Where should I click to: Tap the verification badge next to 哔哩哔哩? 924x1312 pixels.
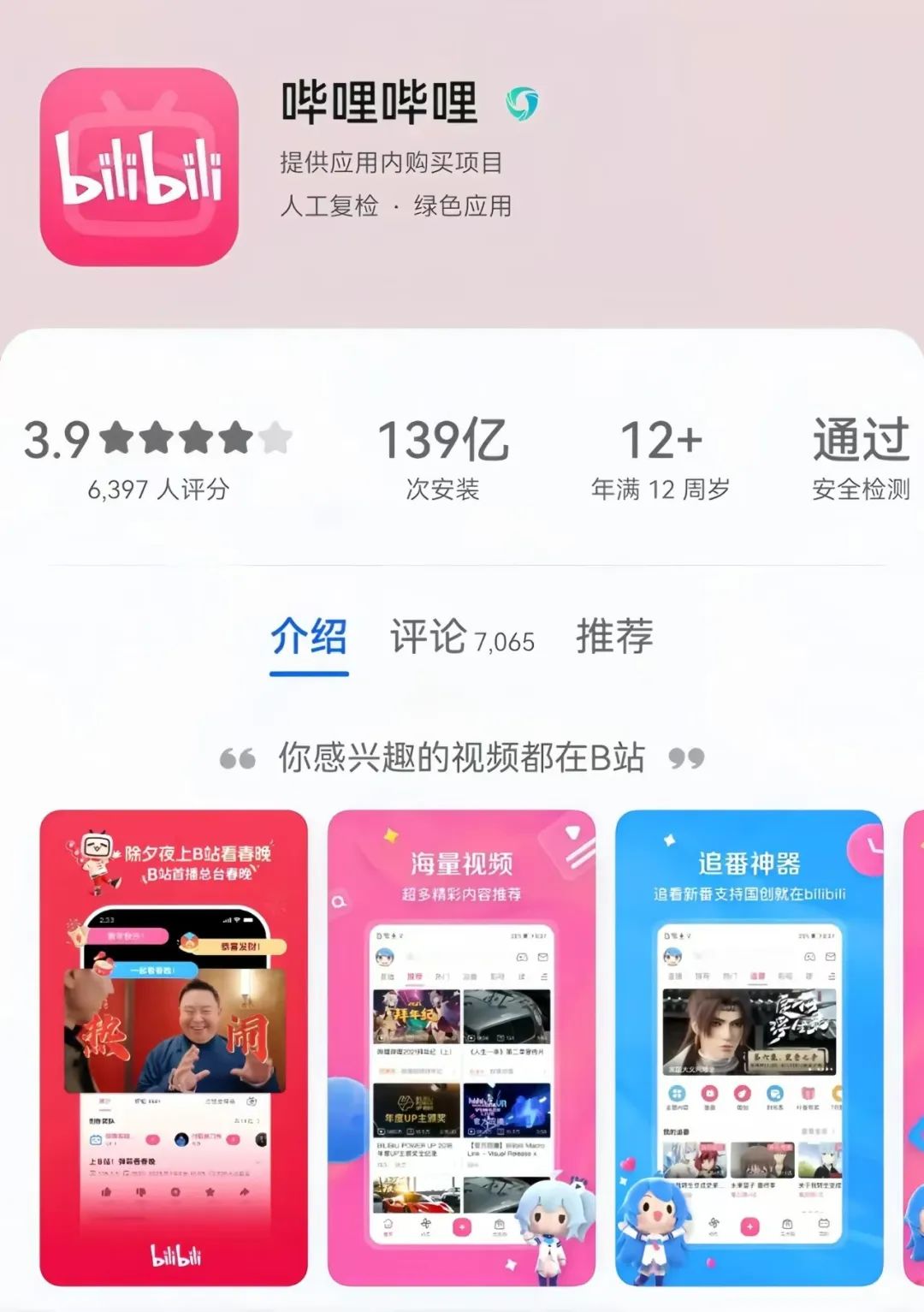click(522, 104)
